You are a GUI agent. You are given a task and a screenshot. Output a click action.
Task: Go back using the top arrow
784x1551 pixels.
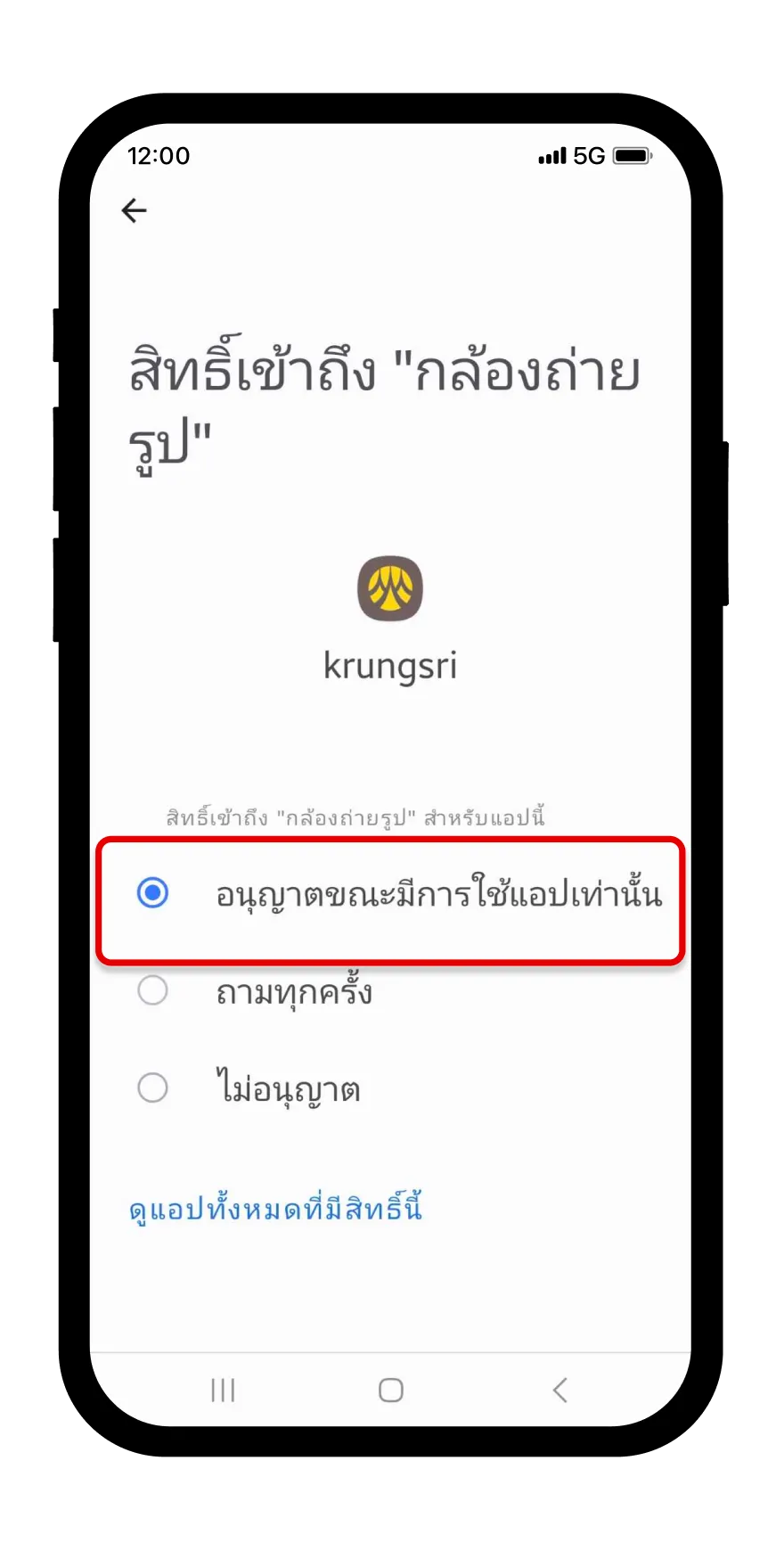134,210
